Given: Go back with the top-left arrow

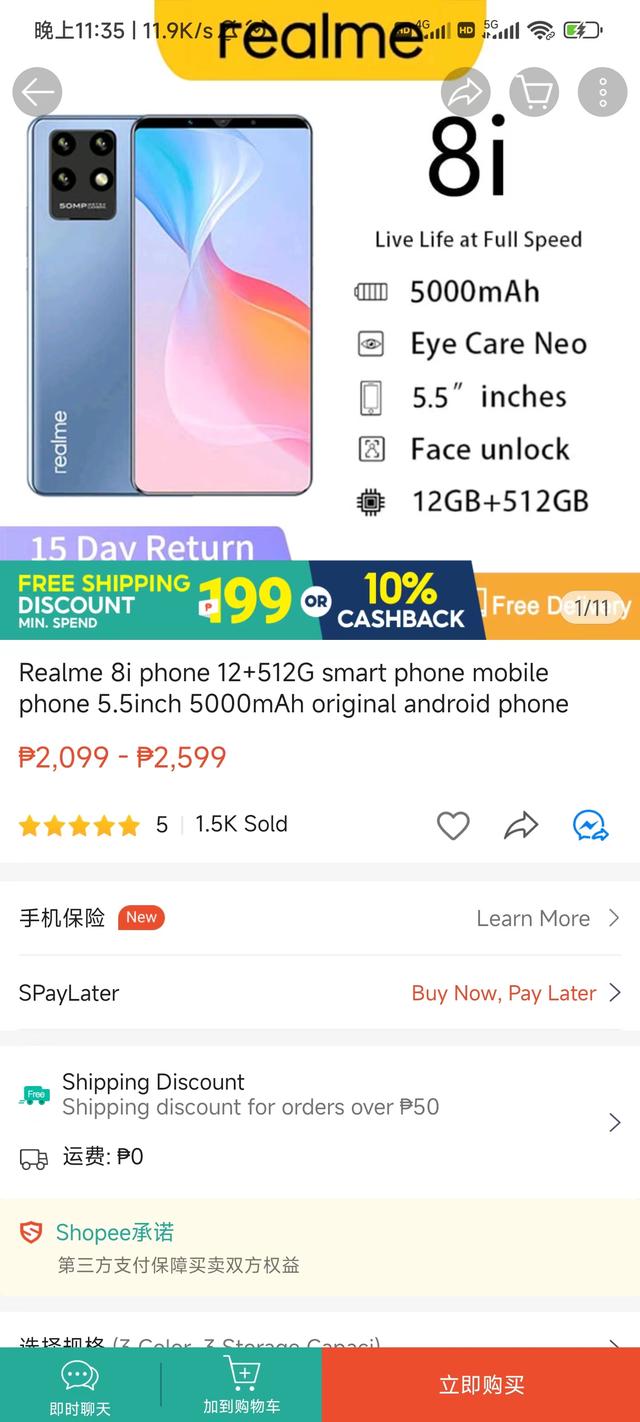Looking at the screenshot, I should click(x=37, y=93).
